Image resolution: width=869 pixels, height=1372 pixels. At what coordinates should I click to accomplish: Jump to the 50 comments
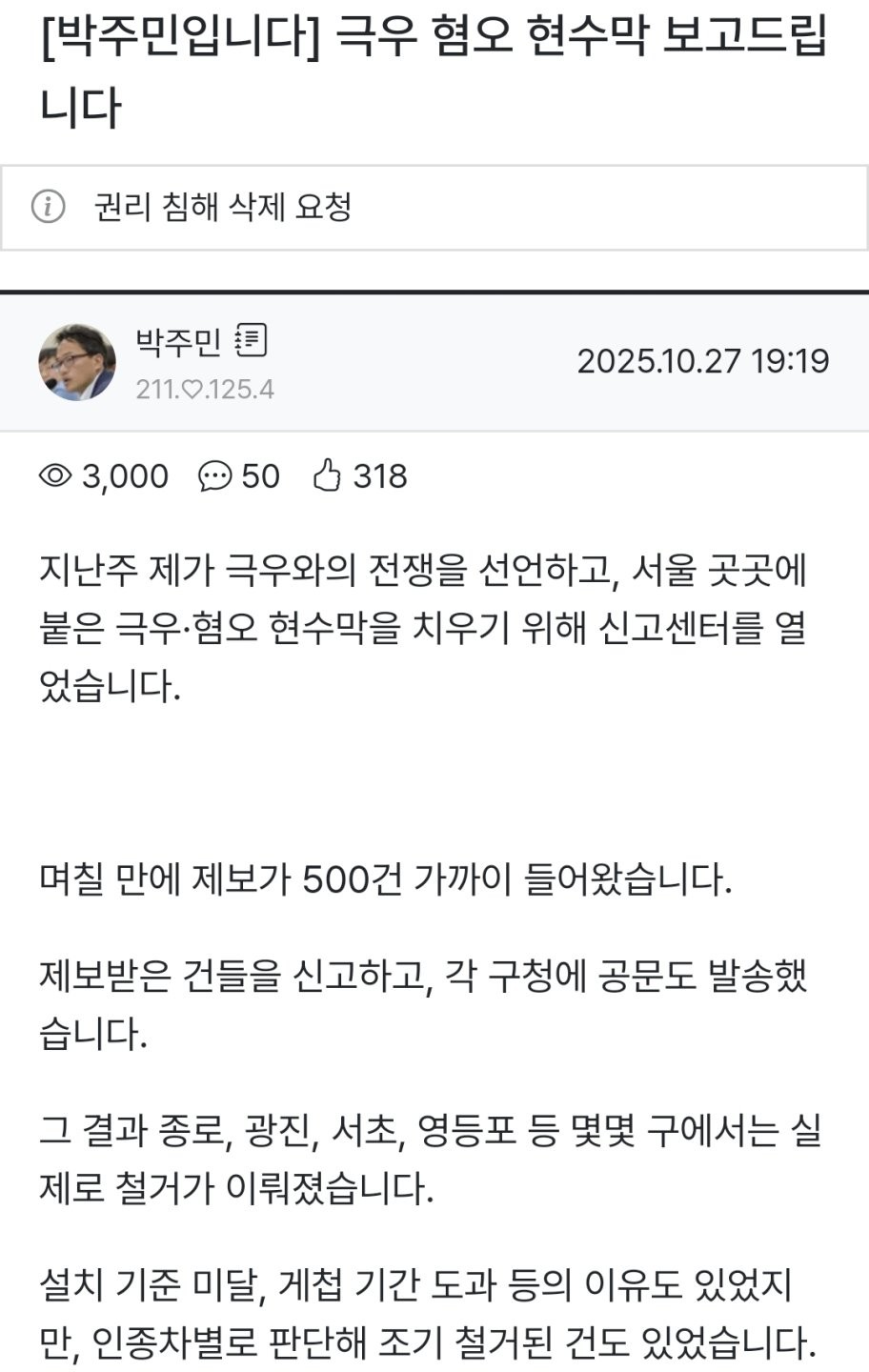(x=239, y=475)
